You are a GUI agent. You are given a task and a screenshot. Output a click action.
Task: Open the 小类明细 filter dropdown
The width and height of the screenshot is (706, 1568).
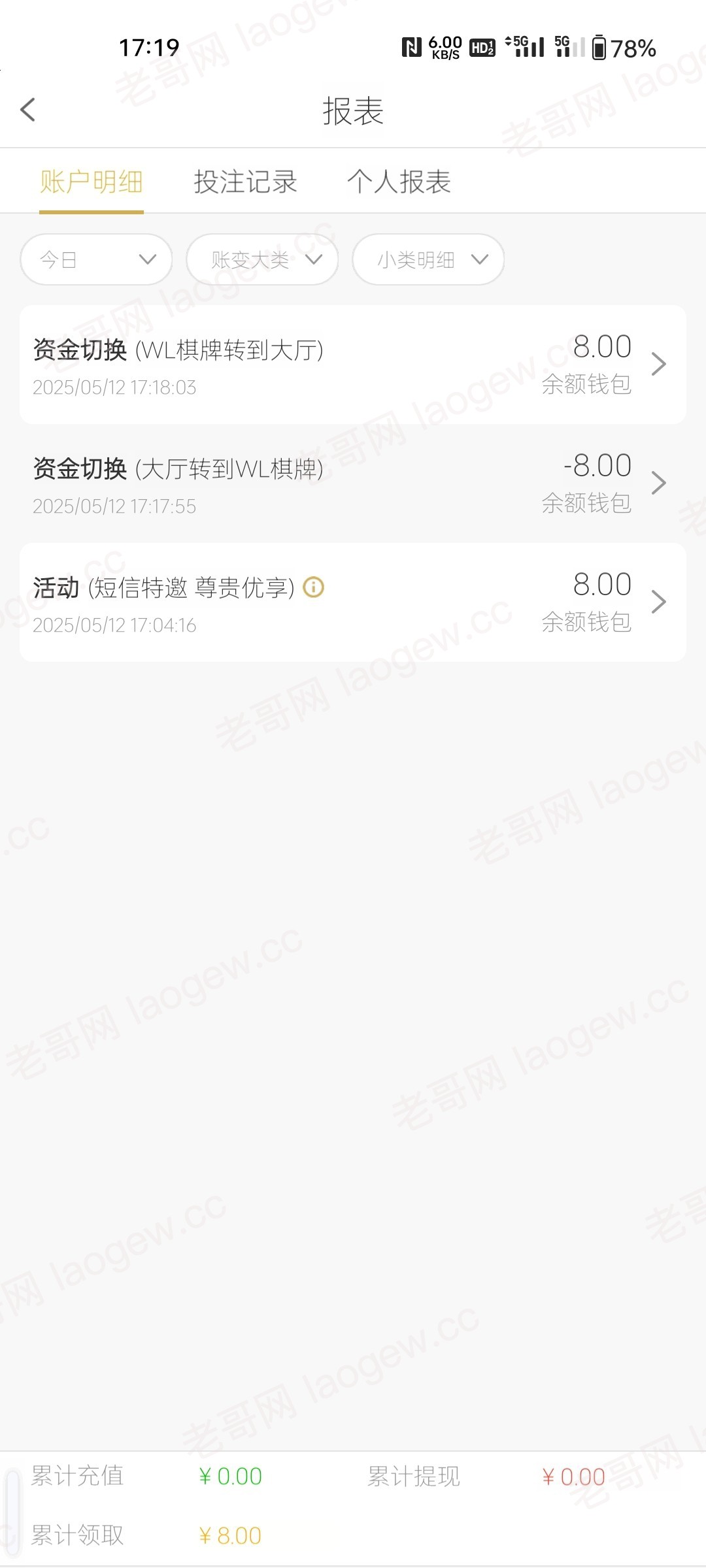pos(428,259)
